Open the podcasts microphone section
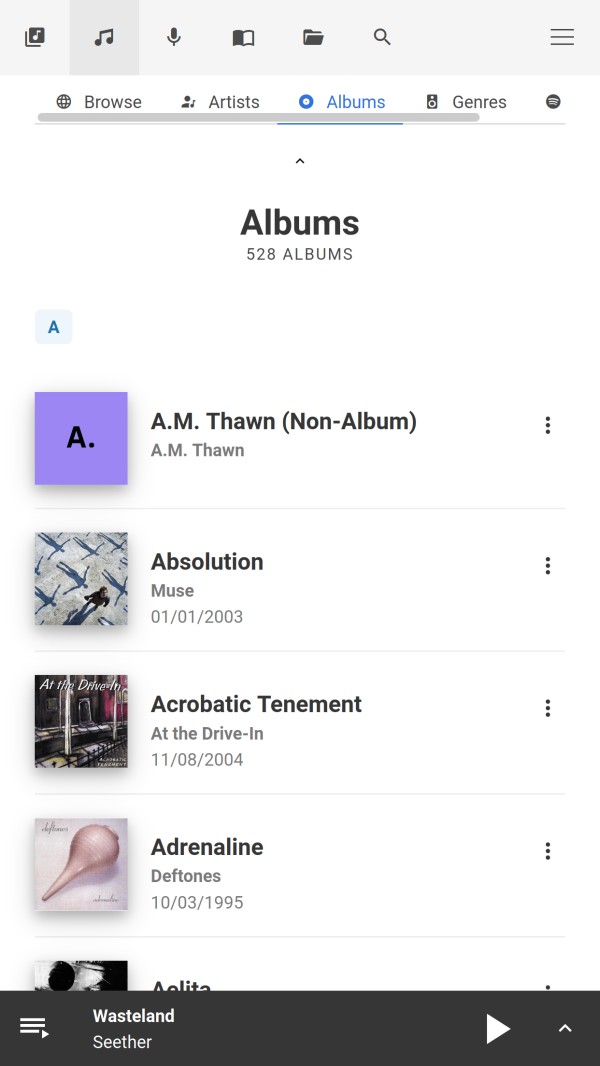Viewport: 600px width, 1066px height. point(174,37)
